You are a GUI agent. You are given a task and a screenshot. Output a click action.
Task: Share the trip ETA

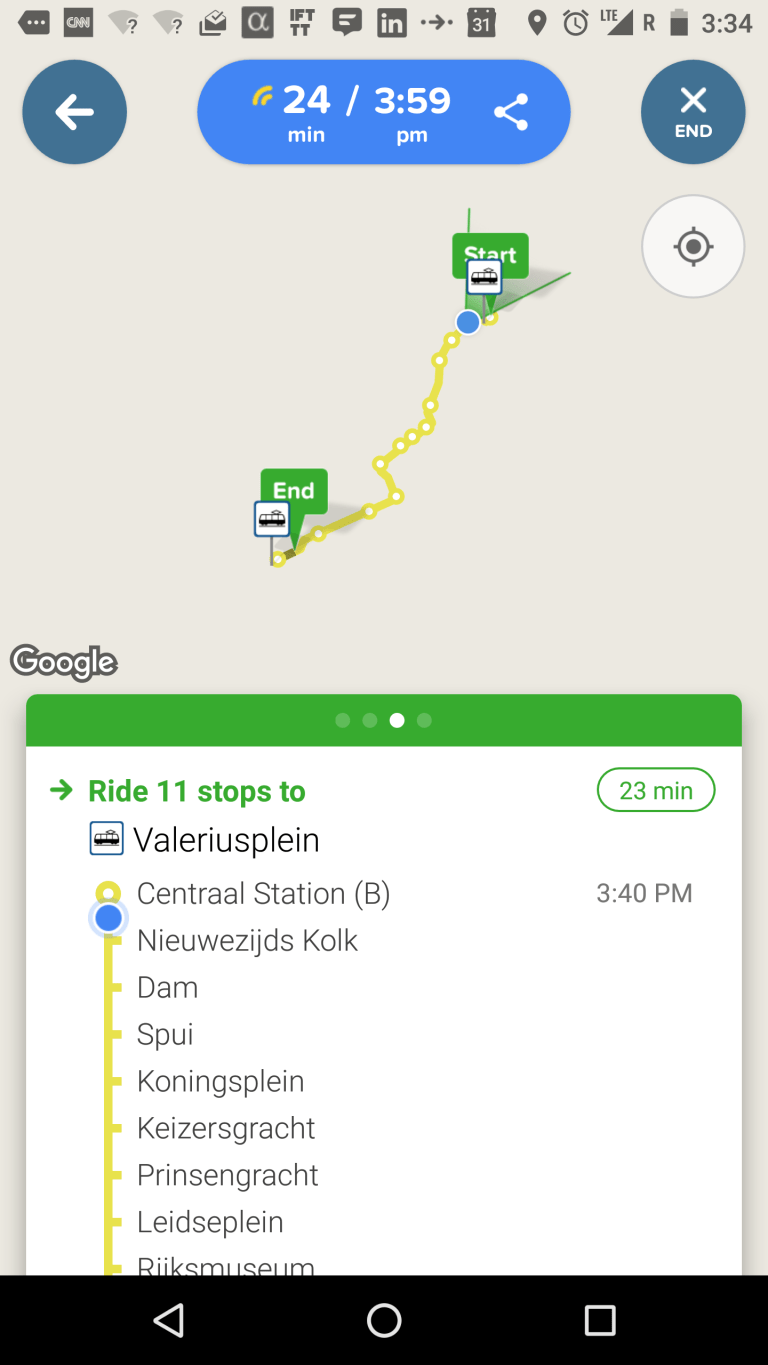tap(511, 112)
